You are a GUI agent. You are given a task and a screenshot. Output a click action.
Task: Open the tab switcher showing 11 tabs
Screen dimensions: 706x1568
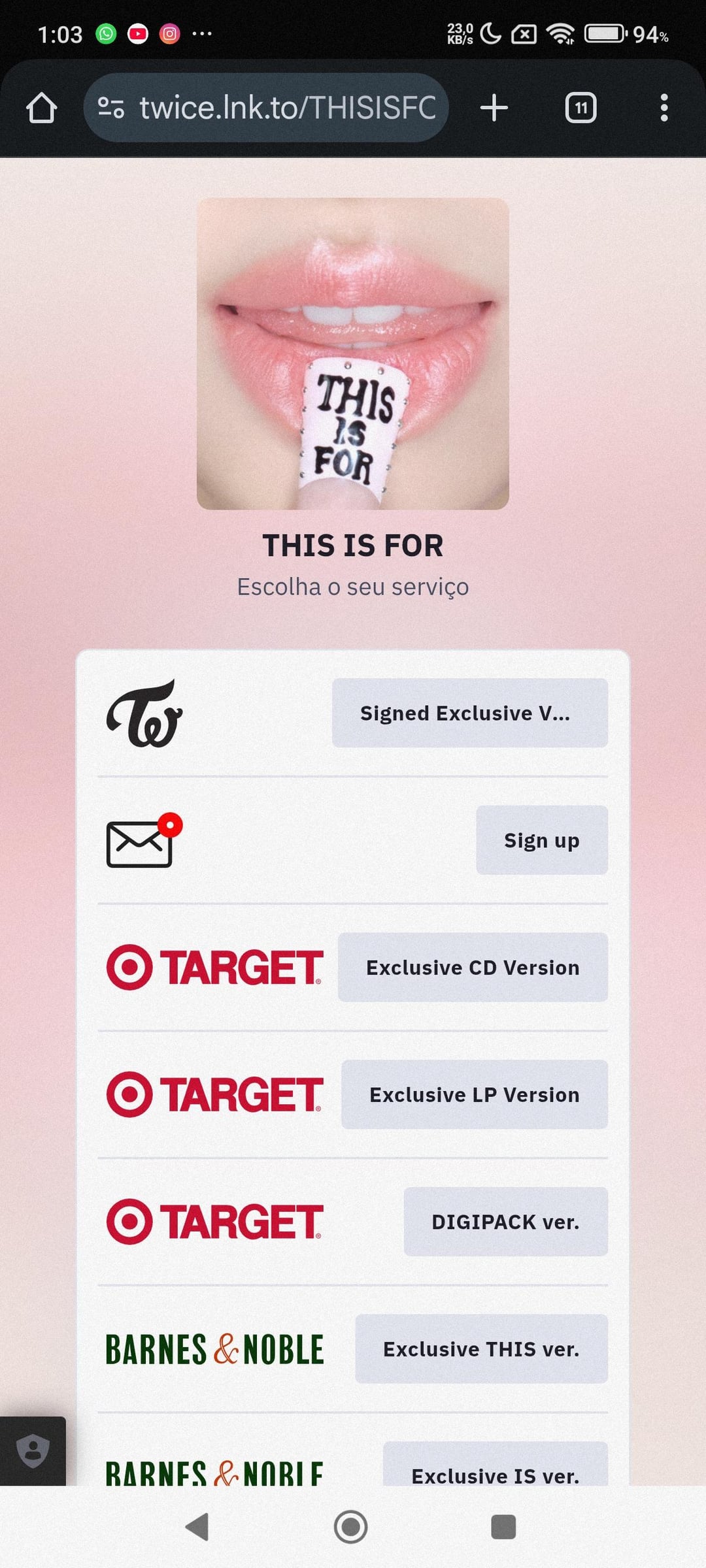click(x=580, y=108)
